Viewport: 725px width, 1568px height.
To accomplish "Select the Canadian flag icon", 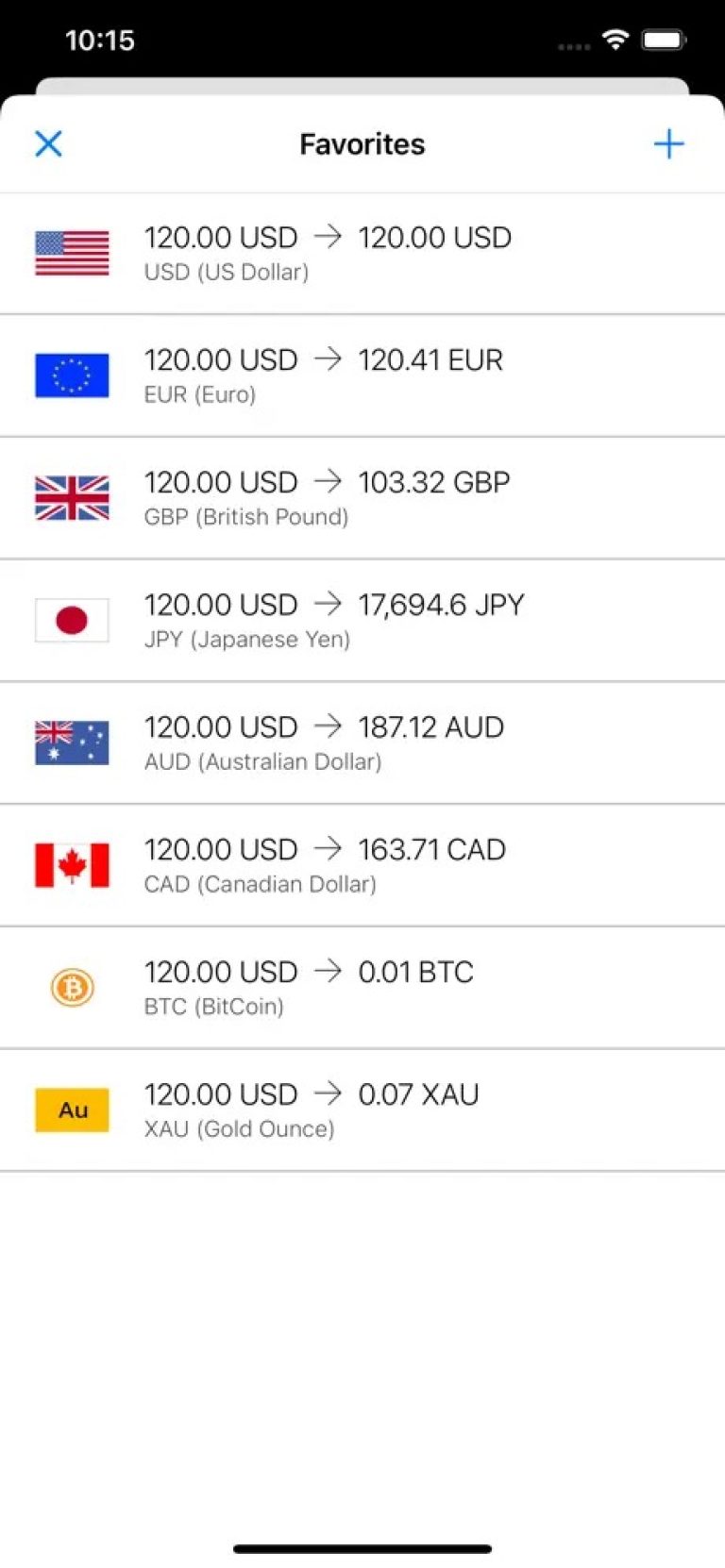I will [x=72, y=864].
